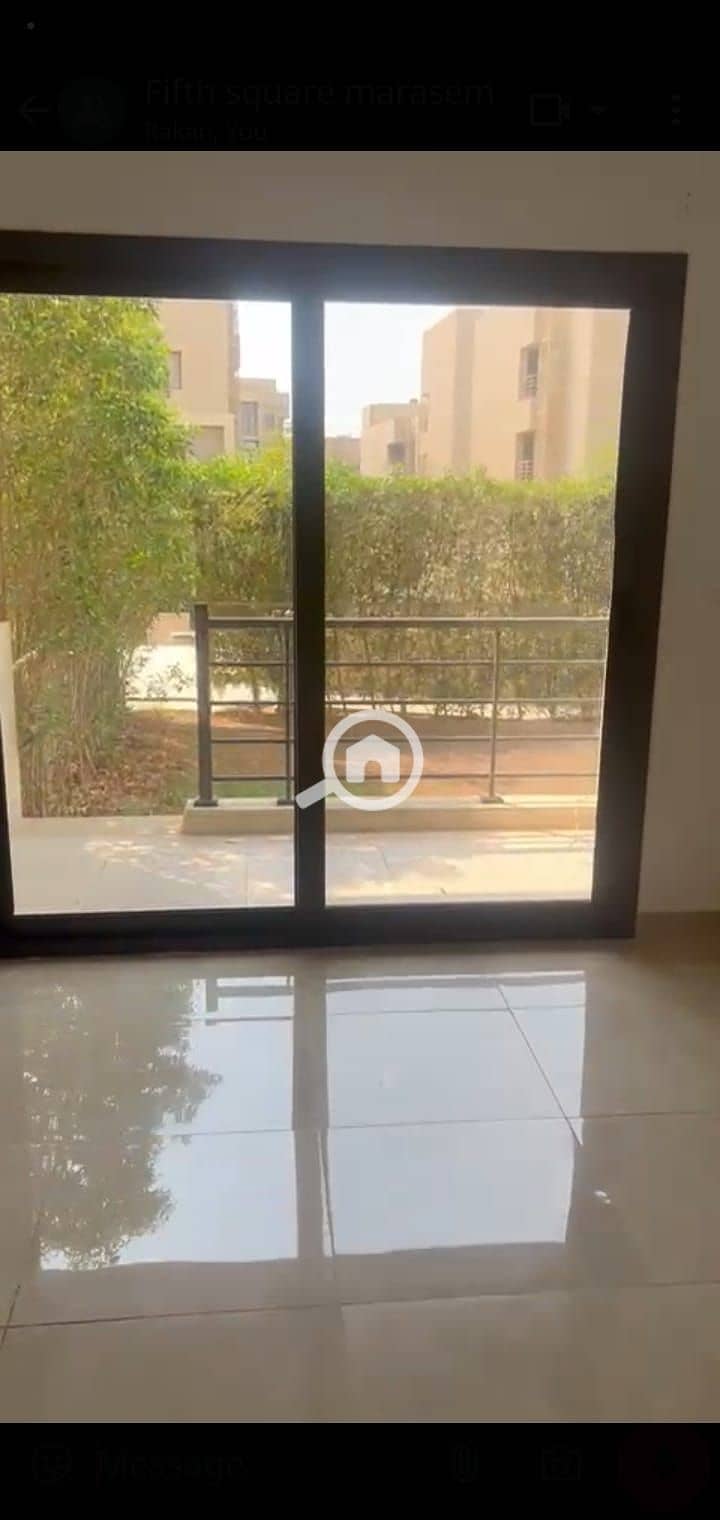Start a video call in the group

(x=552, y=110)
